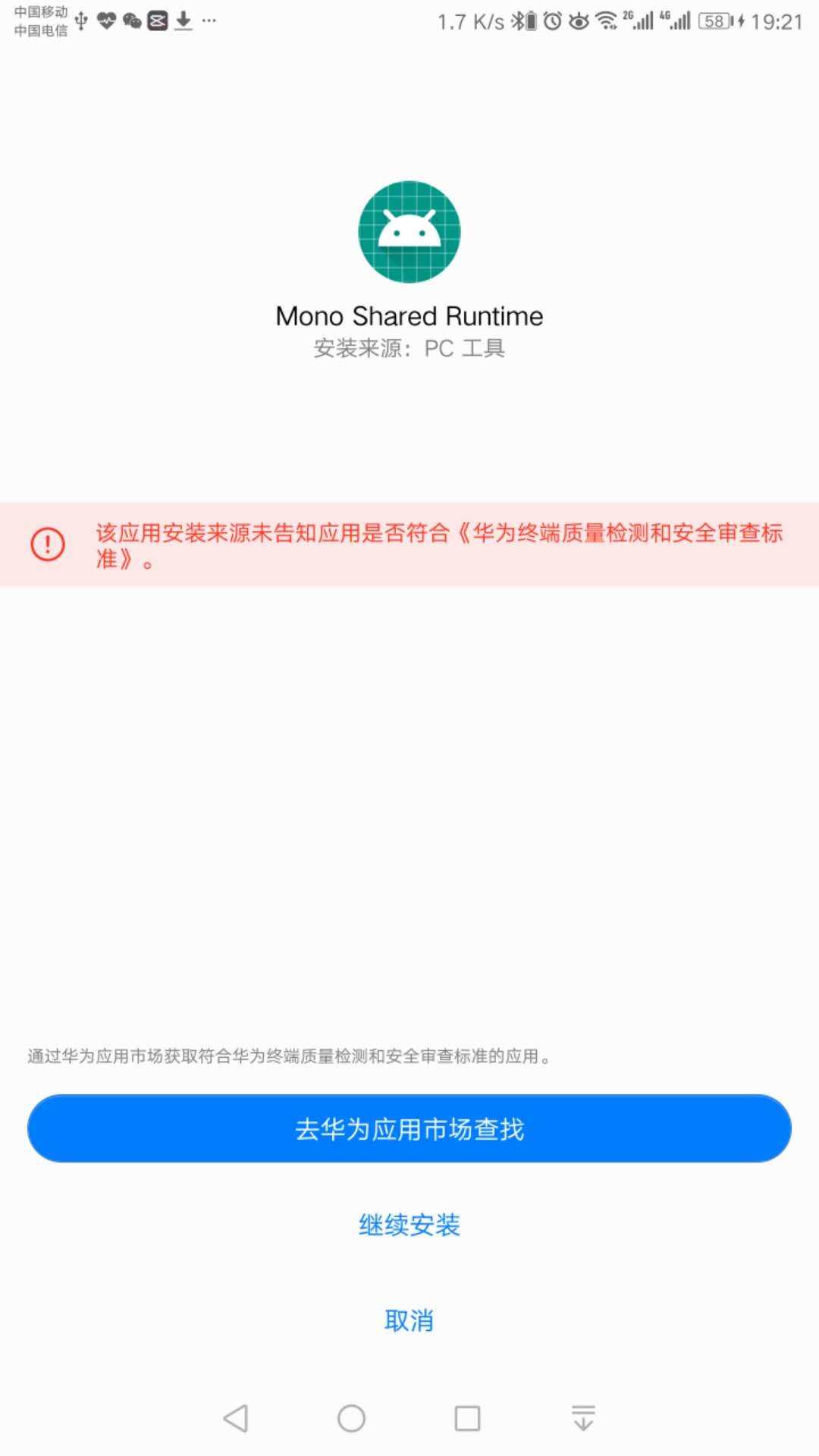Tap the heart-shaped health icon in status bar
819x1456 pixels.
(105, 20)
